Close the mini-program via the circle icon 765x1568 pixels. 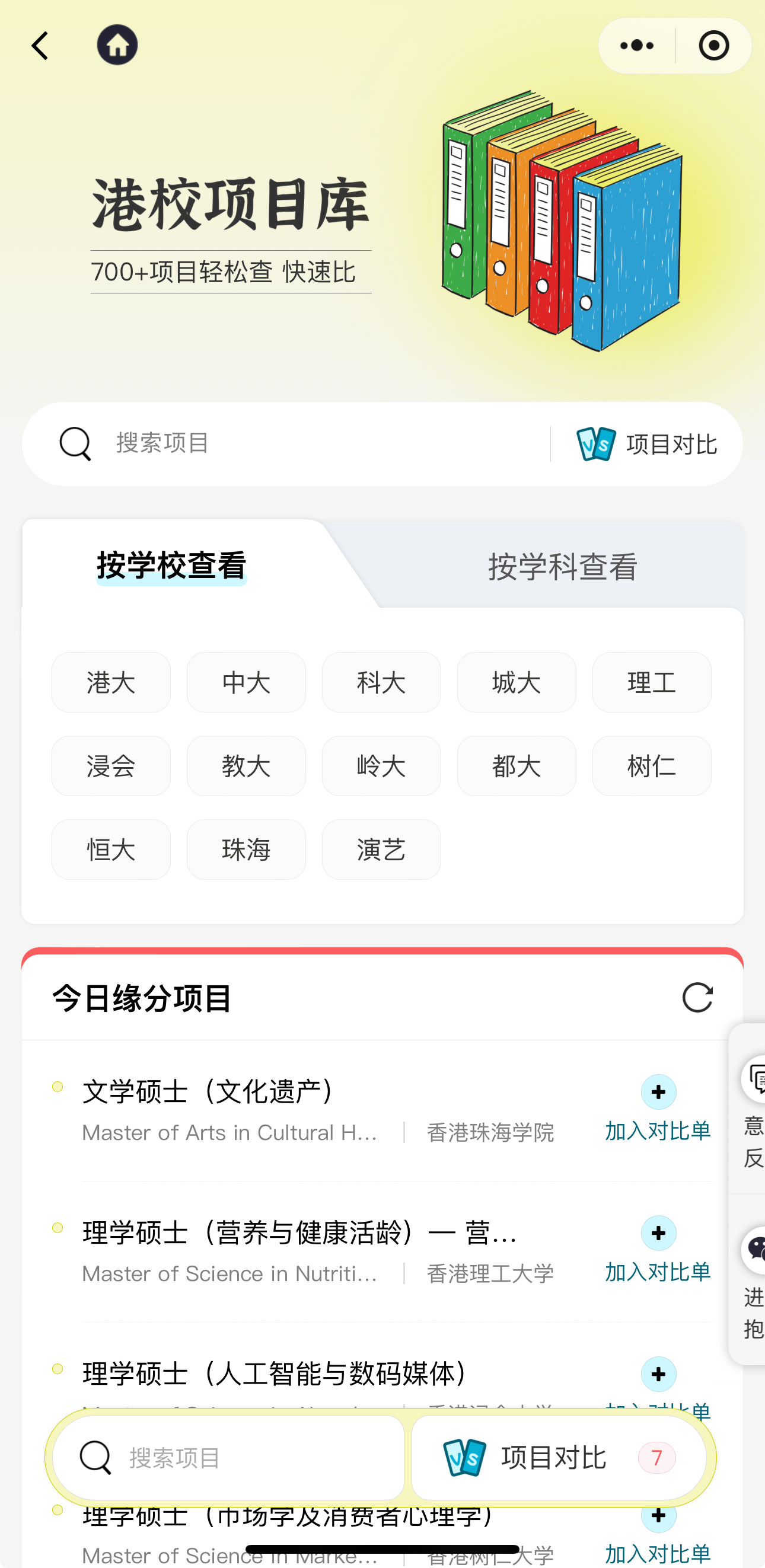point(713,46)
